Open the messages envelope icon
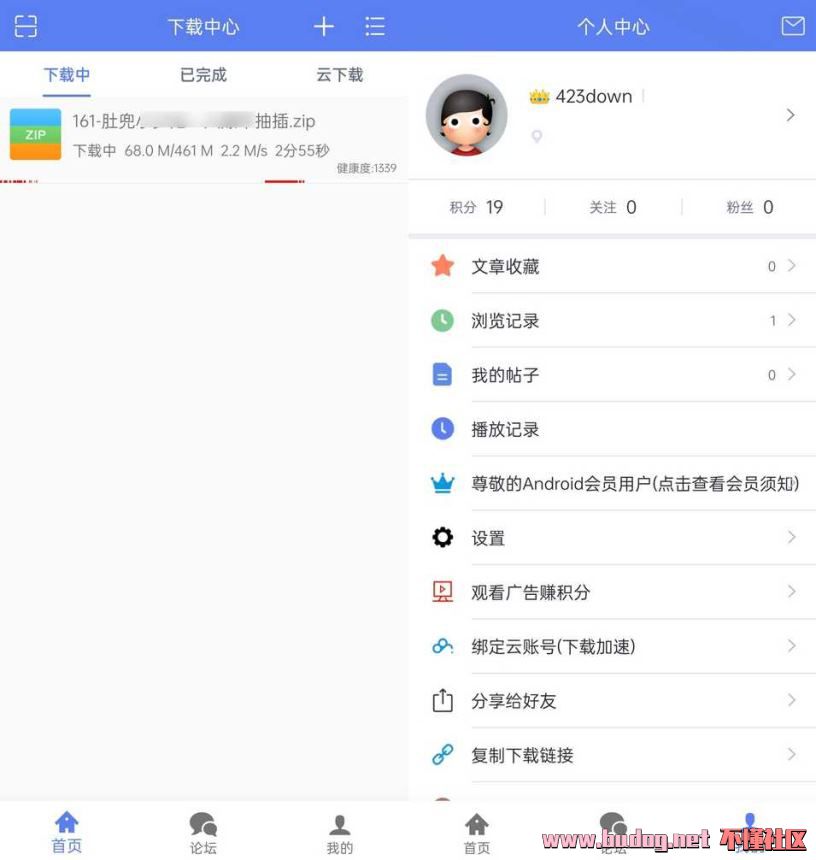Image resolution: width=816 pixels, height=860 pixels. 792,26
